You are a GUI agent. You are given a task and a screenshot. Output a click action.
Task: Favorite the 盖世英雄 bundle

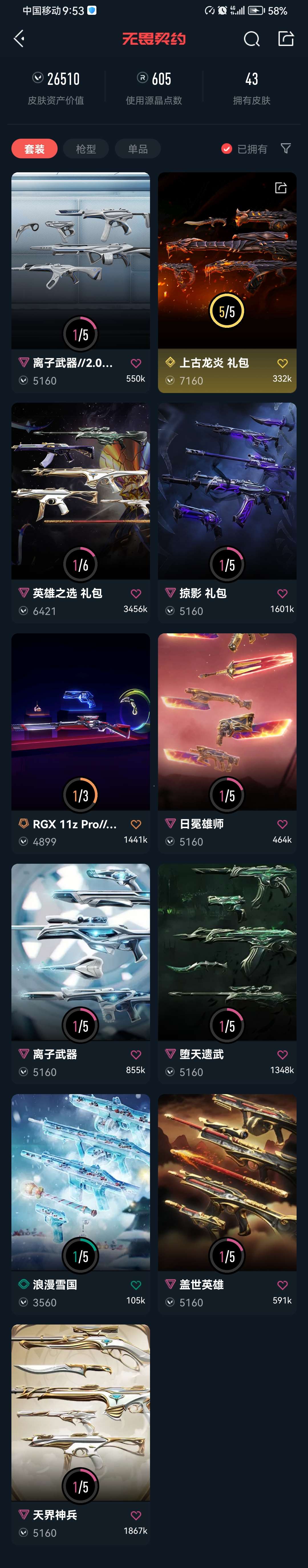point(282,1285)
